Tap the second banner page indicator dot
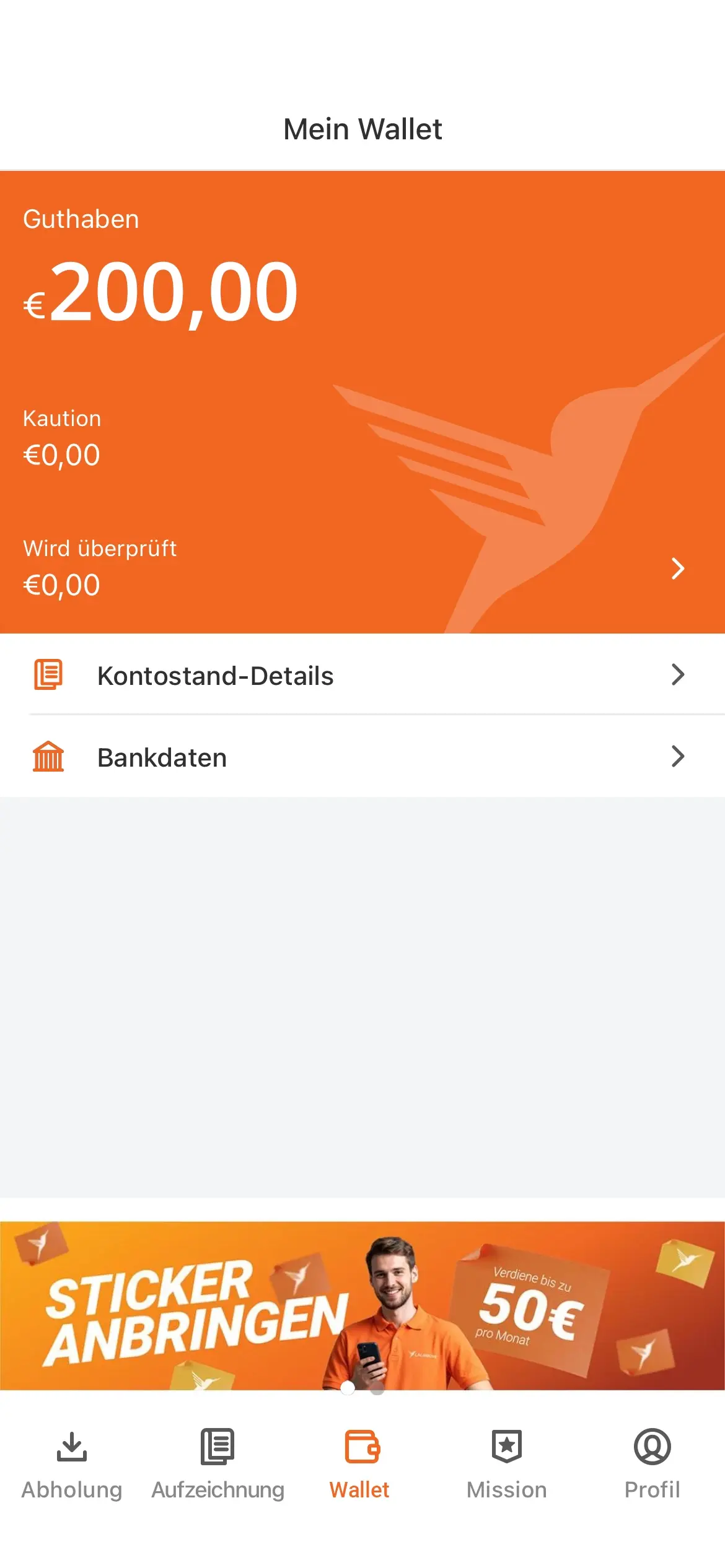 coord(377,1389)
